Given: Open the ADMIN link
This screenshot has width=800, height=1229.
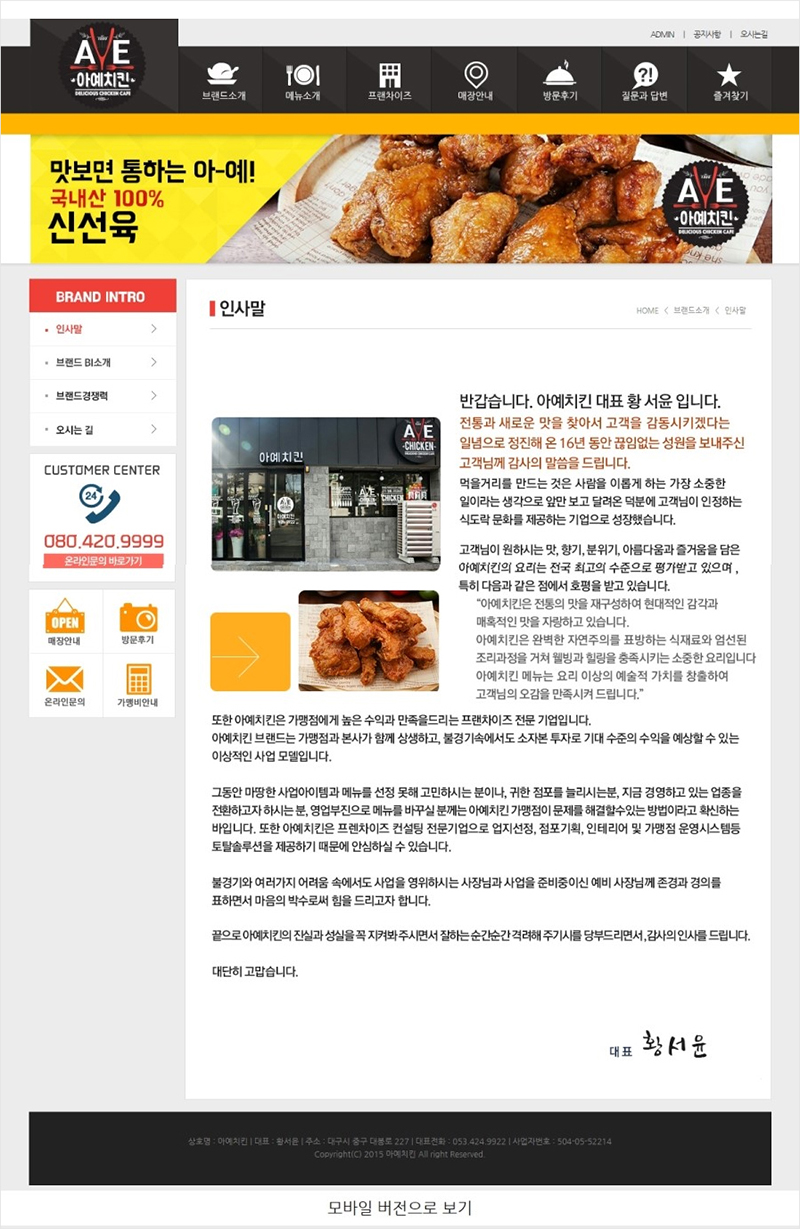Looking at the screenshot, I should pyautogui.click(x=662, y=34).
